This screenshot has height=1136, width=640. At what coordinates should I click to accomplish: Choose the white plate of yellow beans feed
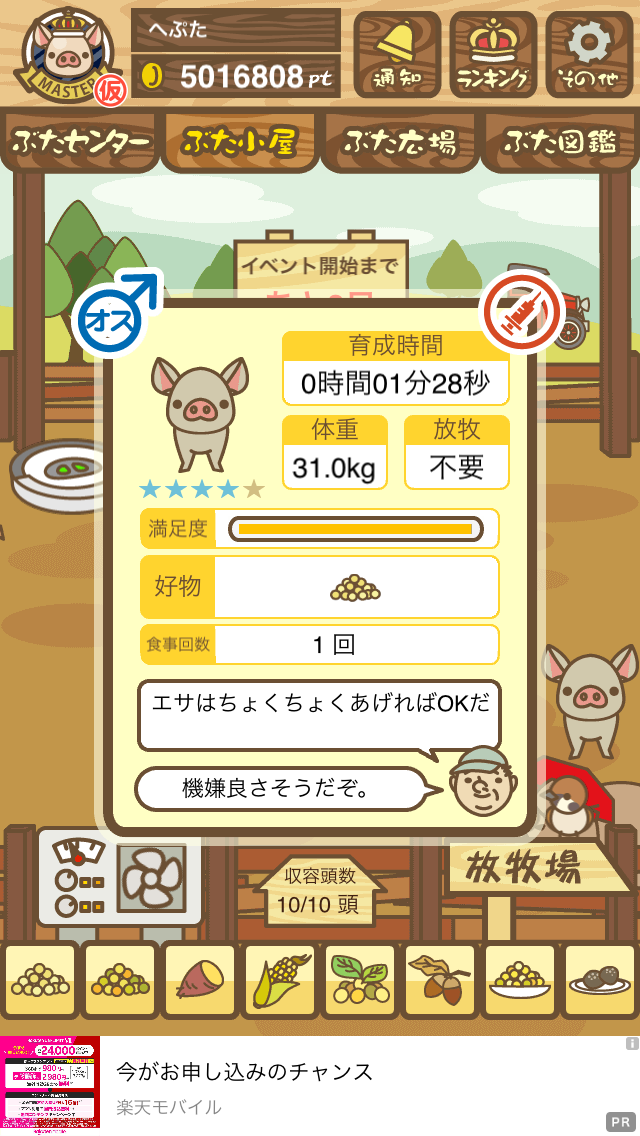(x=519, y=981)
